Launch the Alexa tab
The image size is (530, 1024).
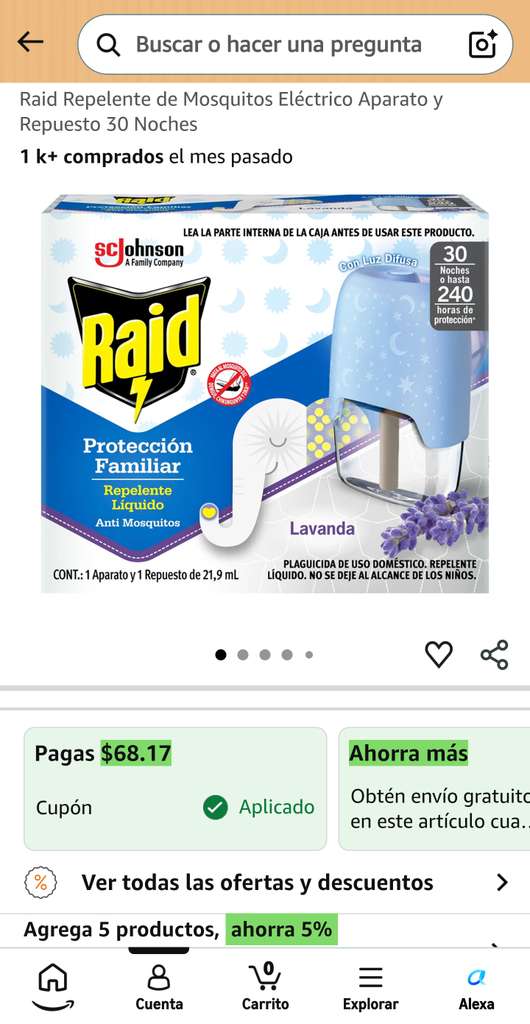point(476,987)
